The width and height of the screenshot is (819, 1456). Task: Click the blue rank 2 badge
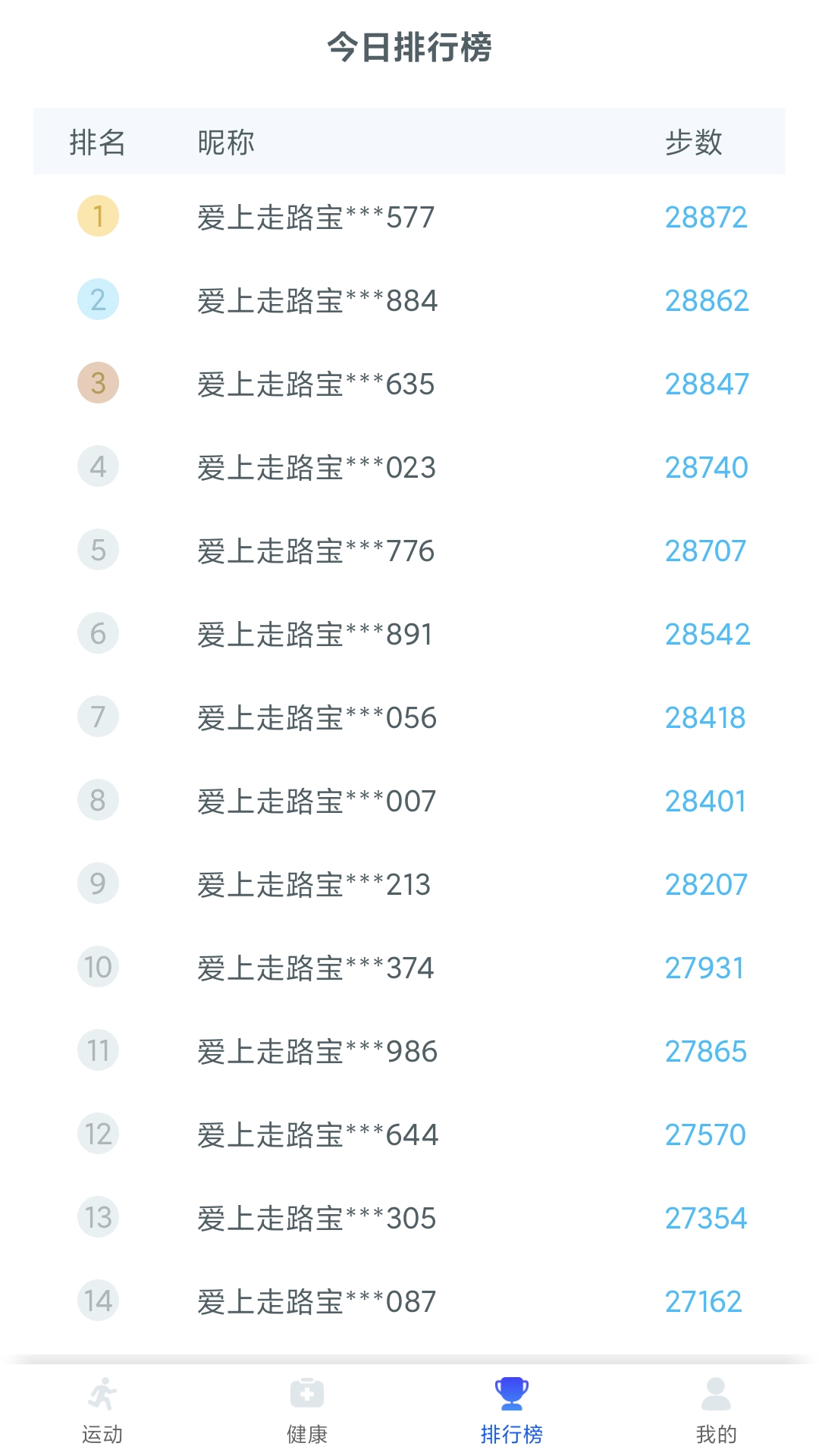(x=97, y=300)
